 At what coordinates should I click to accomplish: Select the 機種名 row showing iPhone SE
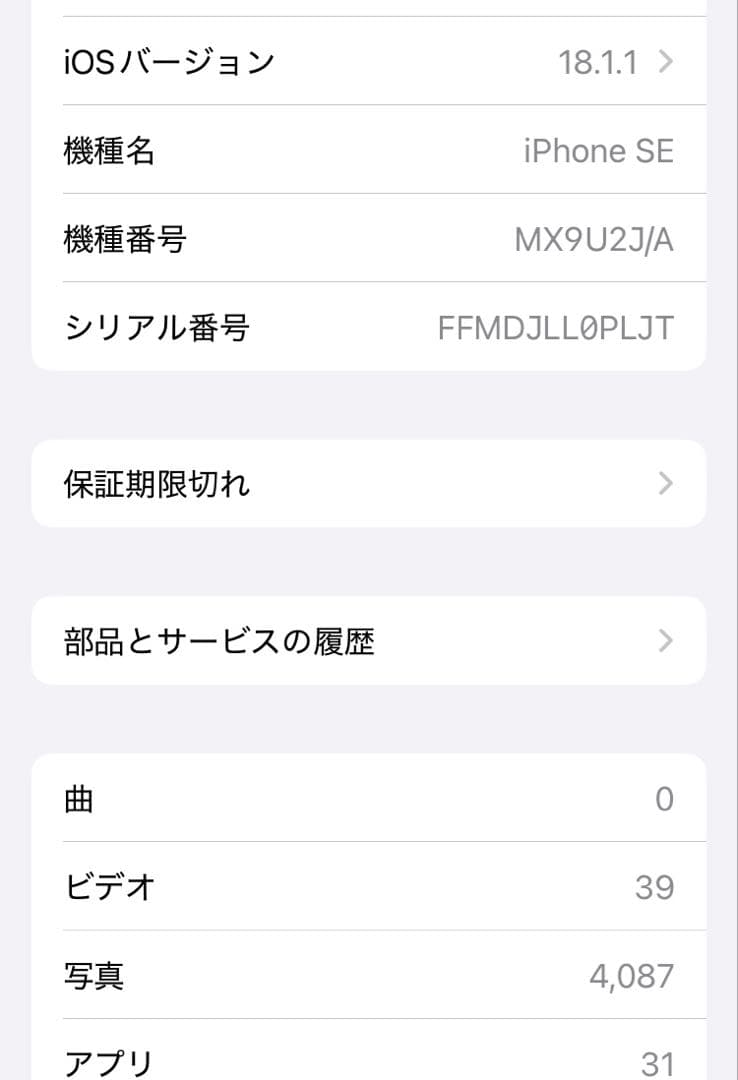[369, 150]
